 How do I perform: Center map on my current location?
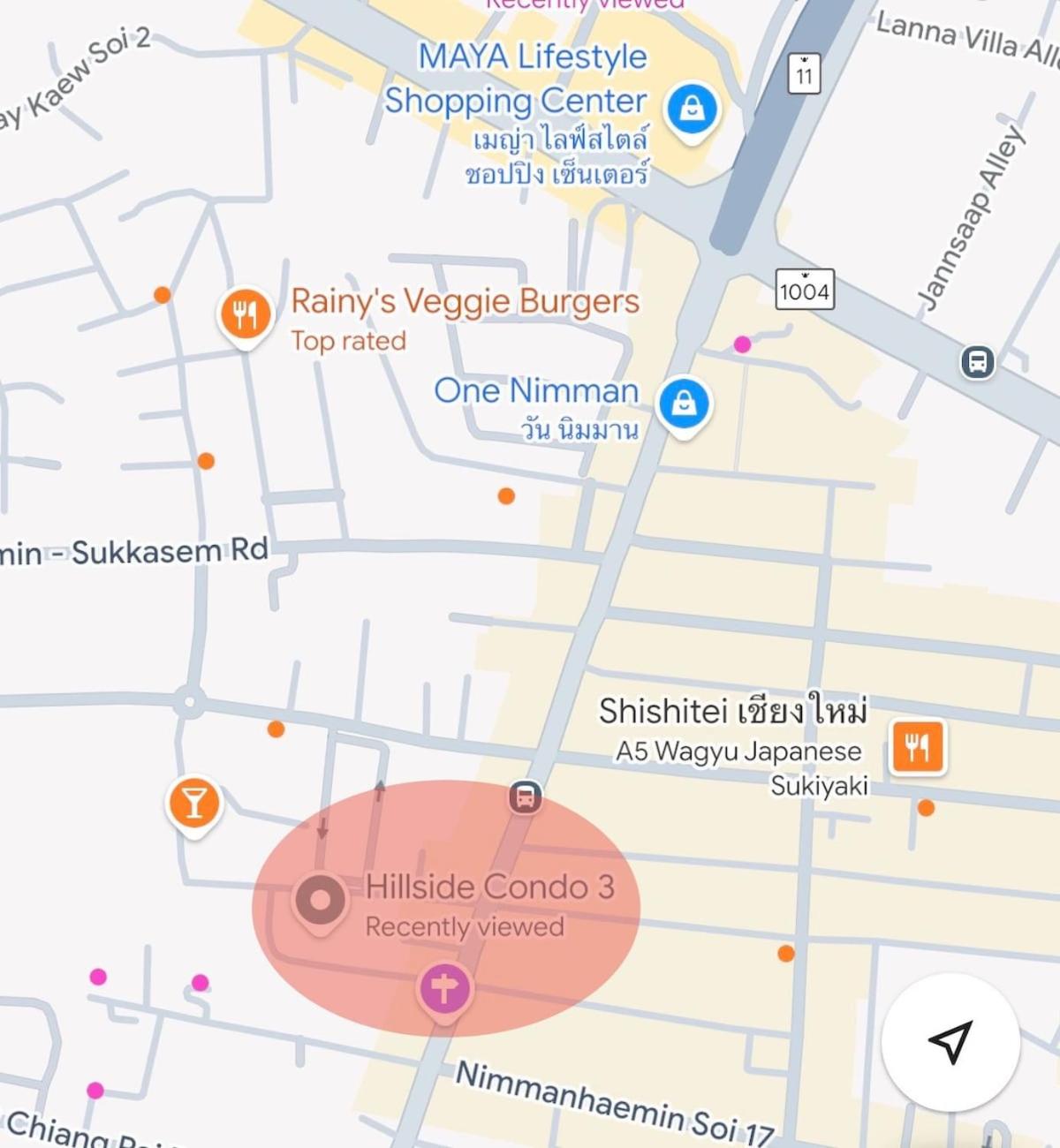pyautogui.click(x=950, y=1042)
